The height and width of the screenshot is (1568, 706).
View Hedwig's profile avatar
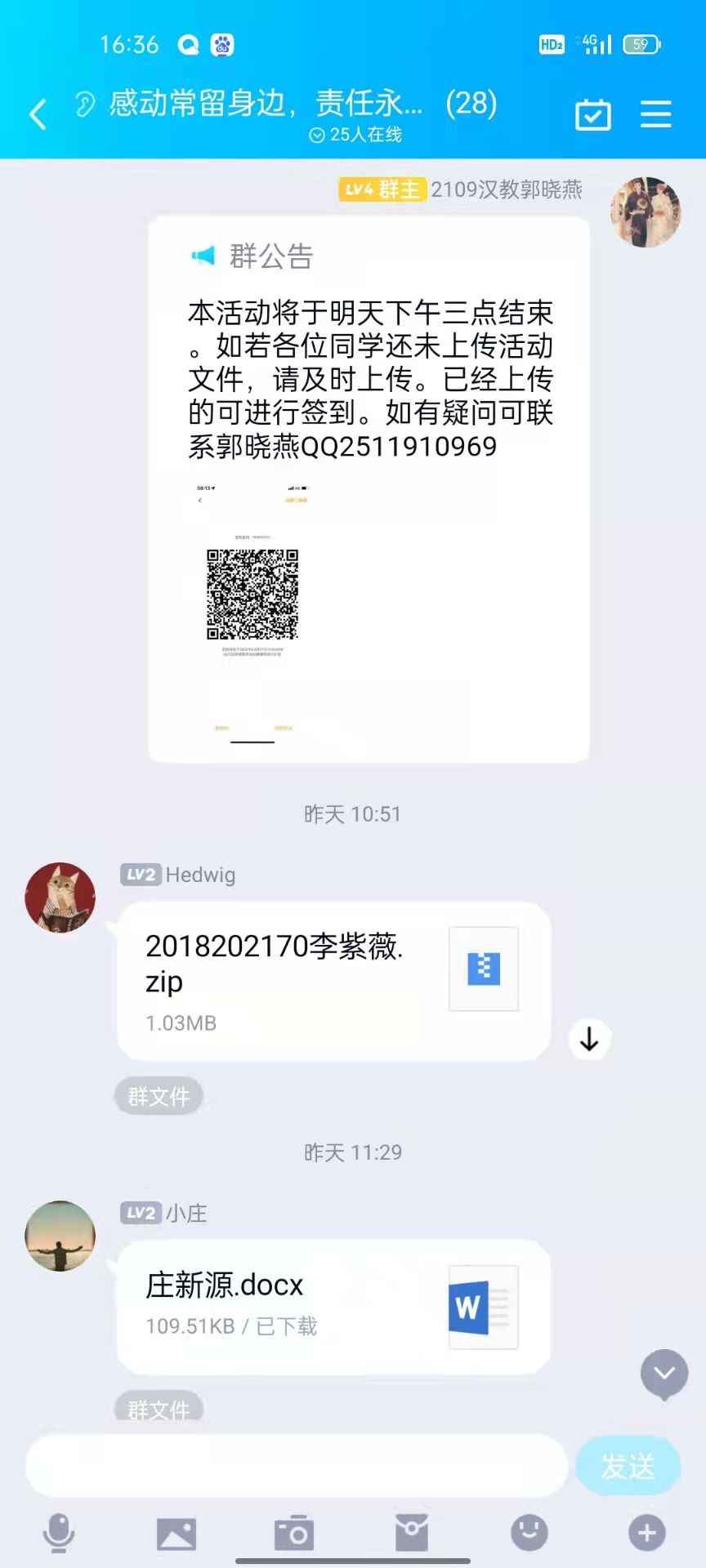click(60, 897)
